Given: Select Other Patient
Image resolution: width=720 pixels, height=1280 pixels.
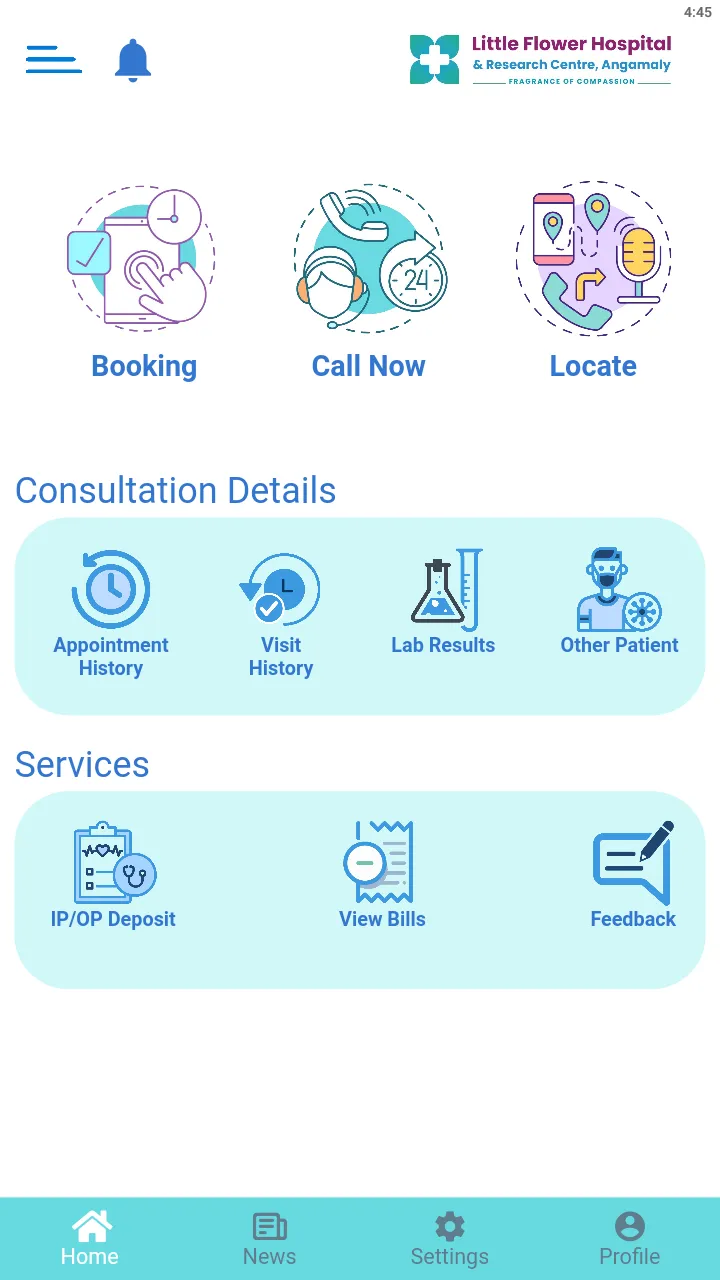Looking at the screenshot, I should click(619, 603).
